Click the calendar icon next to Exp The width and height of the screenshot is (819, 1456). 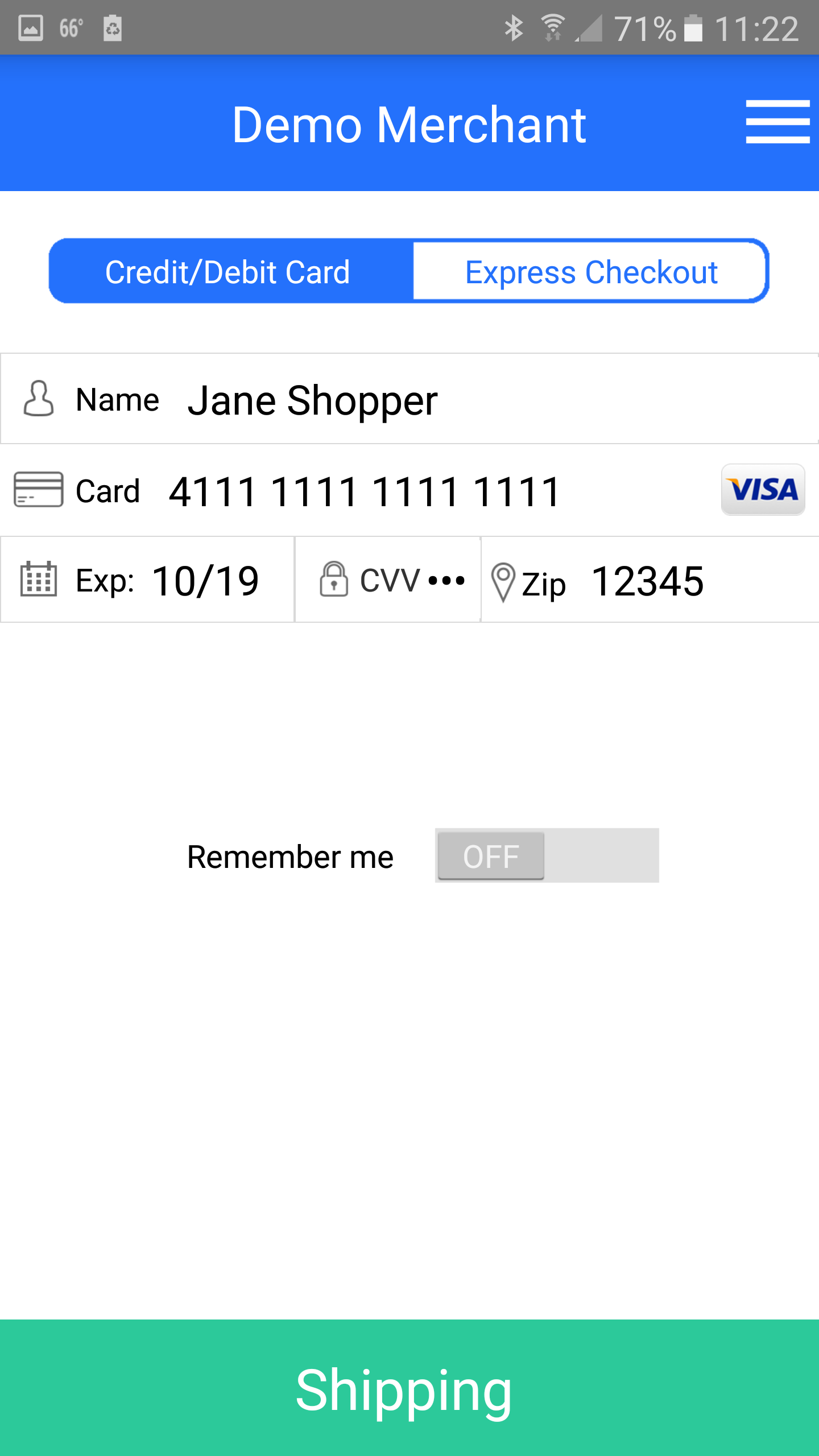point(39,580)
